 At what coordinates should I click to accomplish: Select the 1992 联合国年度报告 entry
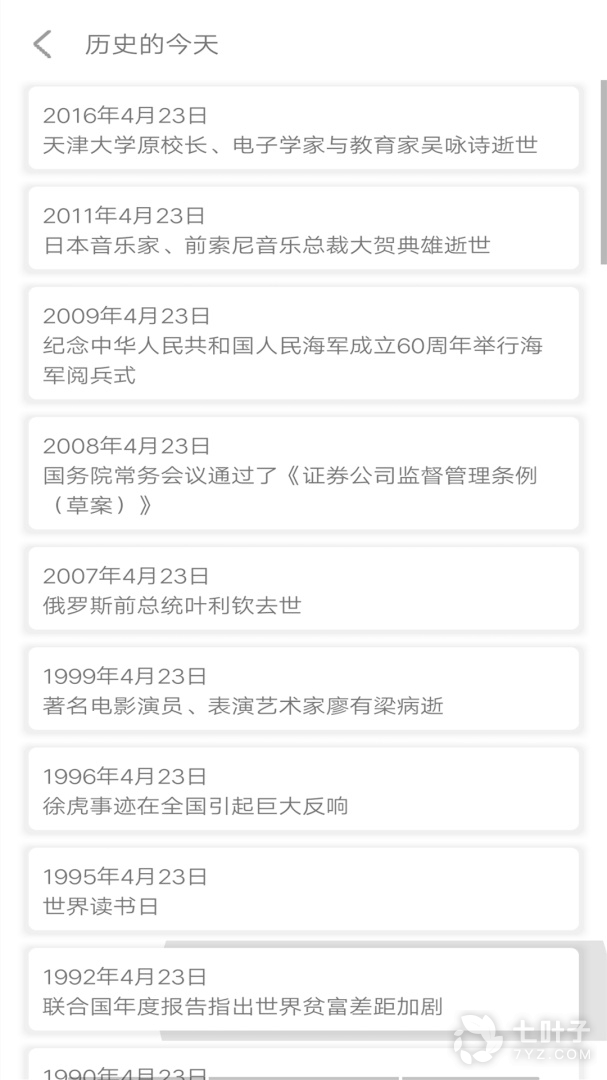coord(303,991)
